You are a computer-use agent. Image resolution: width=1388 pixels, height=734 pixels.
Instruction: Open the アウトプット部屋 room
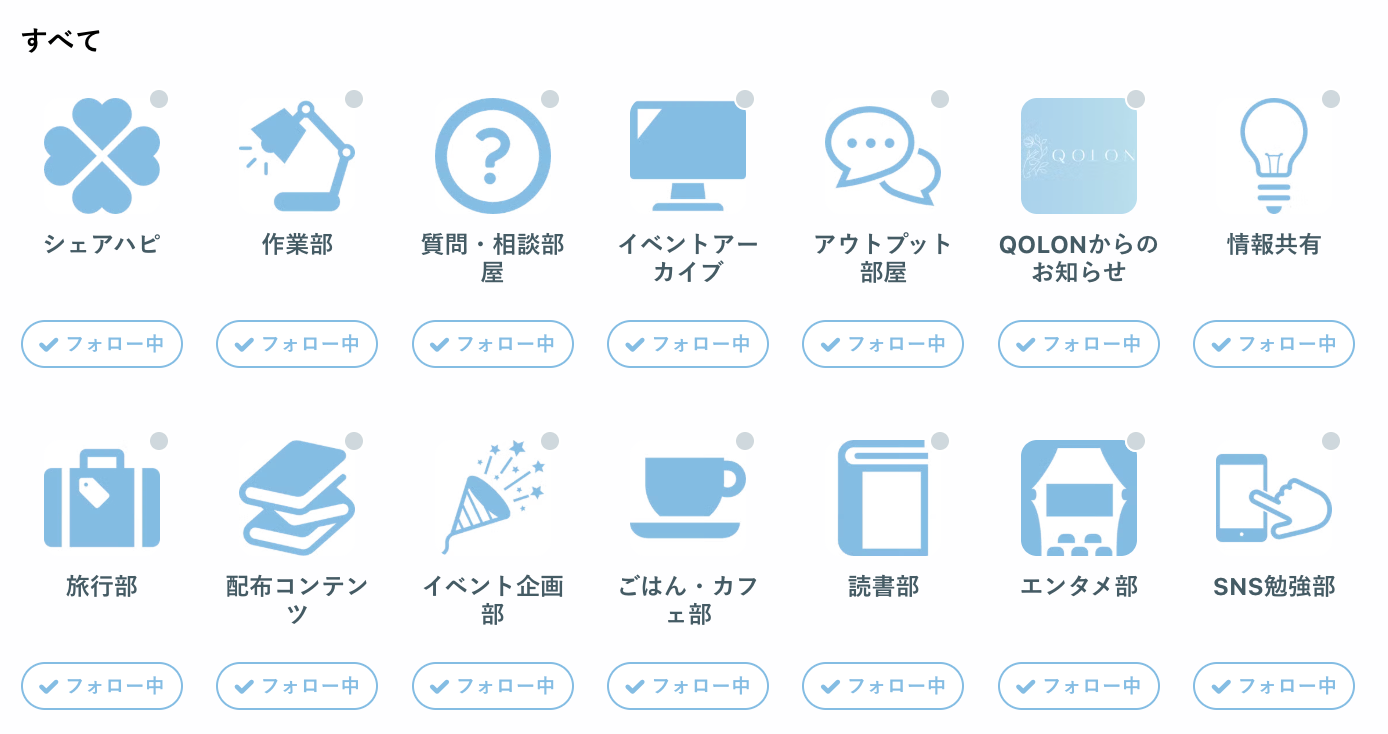(883, 156)
